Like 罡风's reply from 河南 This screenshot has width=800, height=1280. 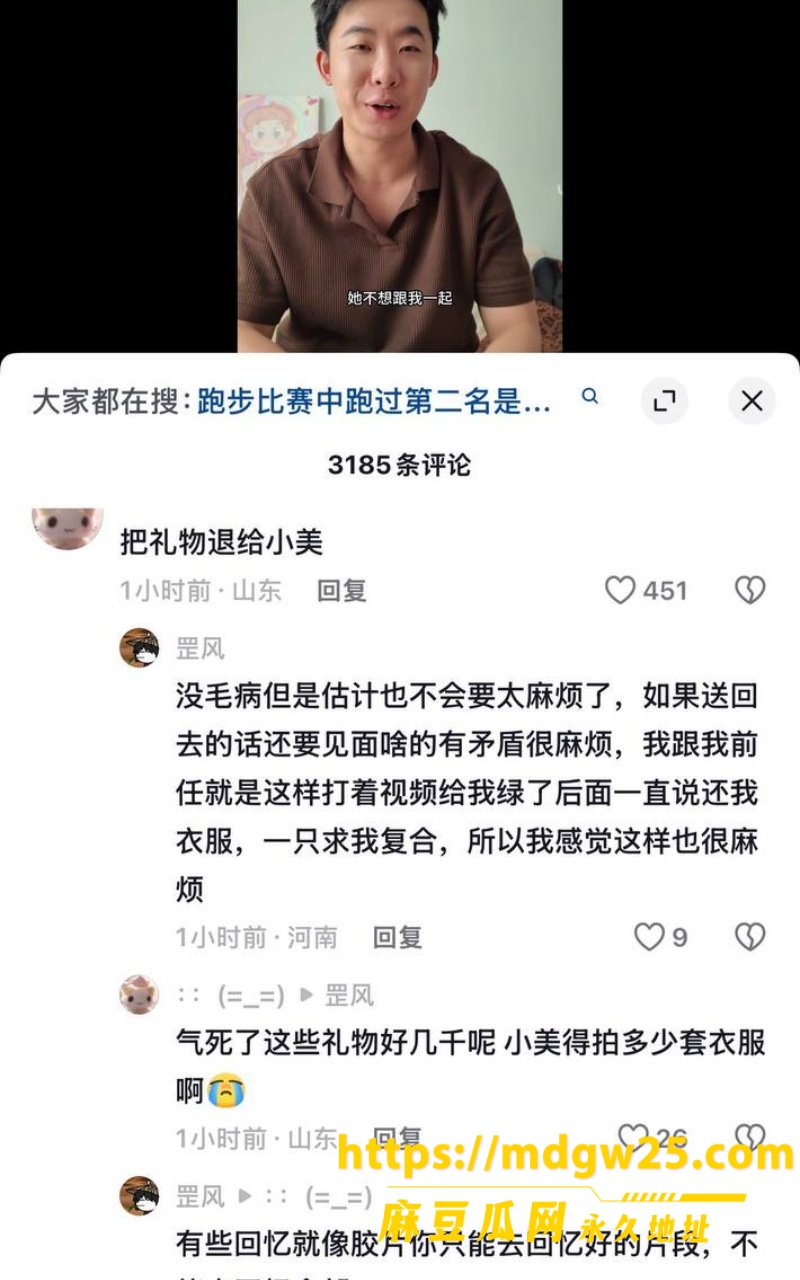[x=650, y=937]
